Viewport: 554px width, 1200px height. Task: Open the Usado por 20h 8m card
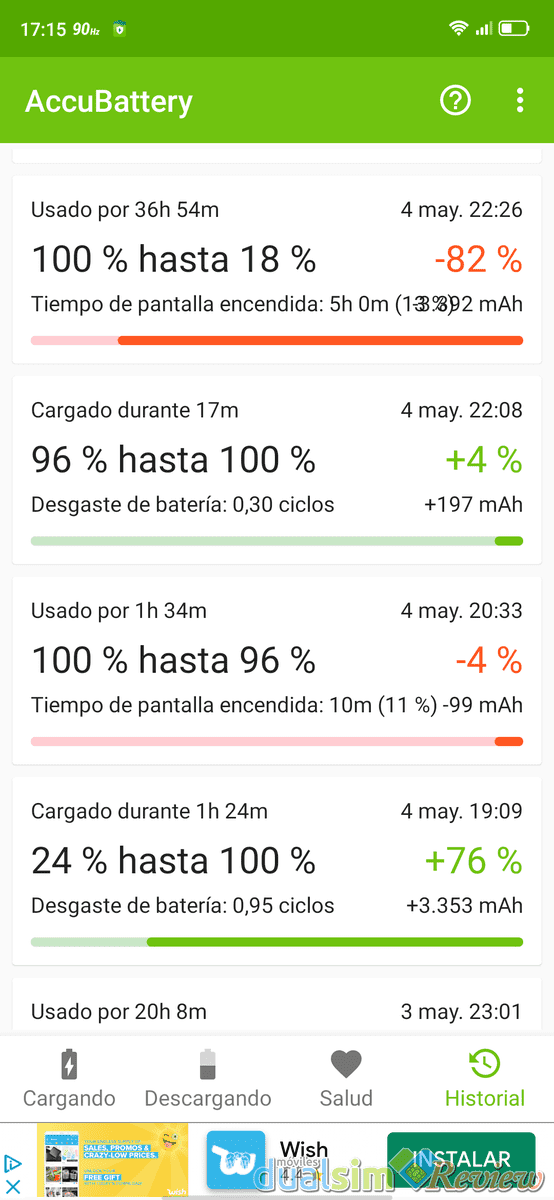(277, 1007)
